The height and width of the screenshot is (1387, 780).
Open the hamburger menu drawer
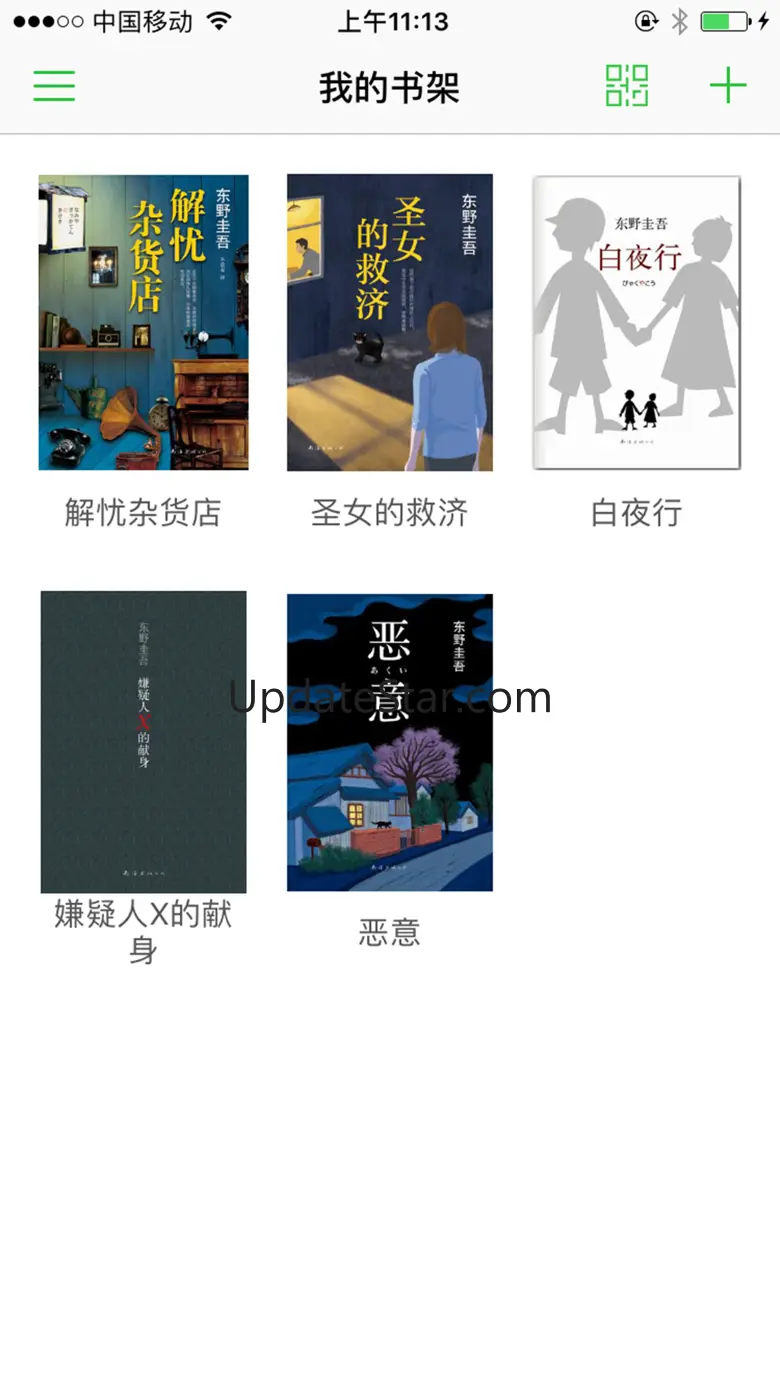tap(54, 86)
